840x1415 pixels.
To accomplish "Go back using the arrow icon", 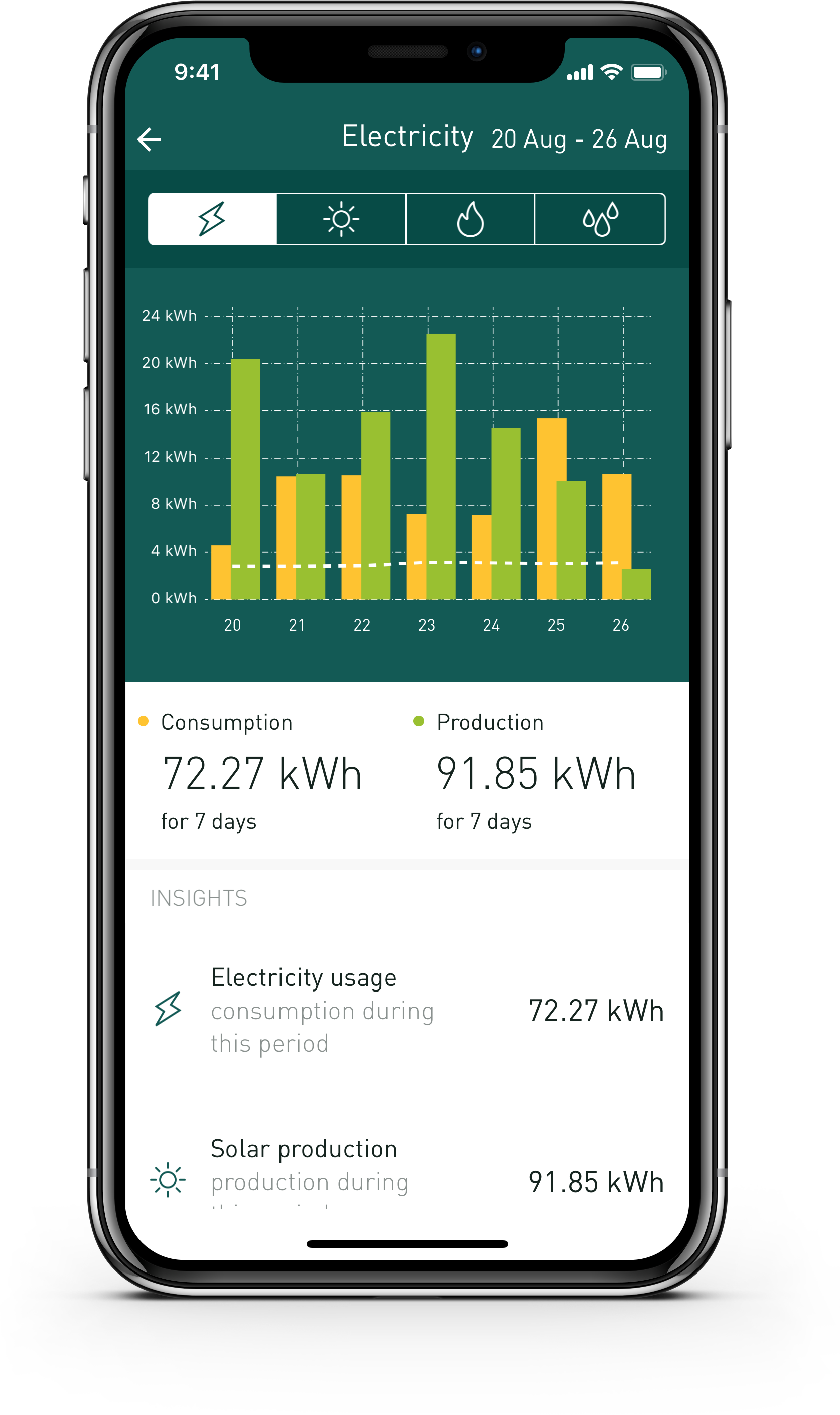I will pyautogui.click(x=150, y=139).
